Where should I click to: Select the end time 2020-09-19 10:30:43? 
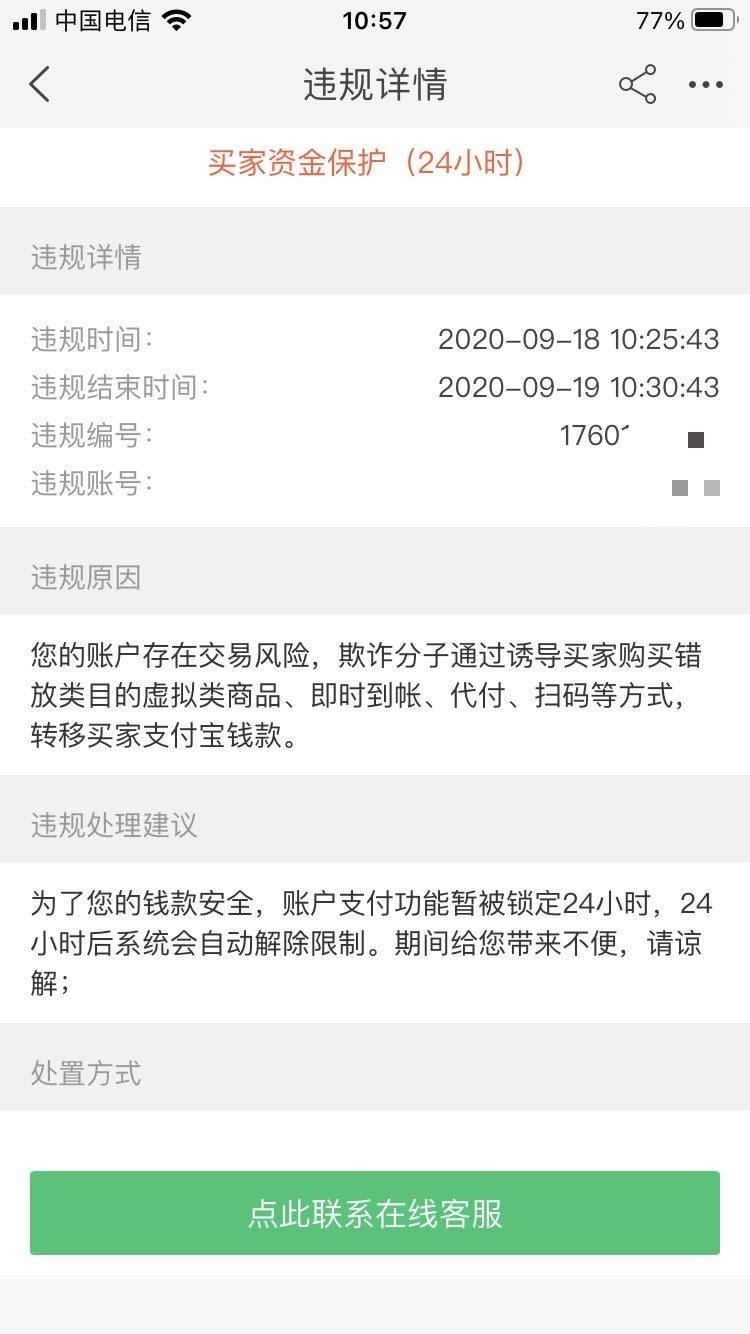click(580, 388)
